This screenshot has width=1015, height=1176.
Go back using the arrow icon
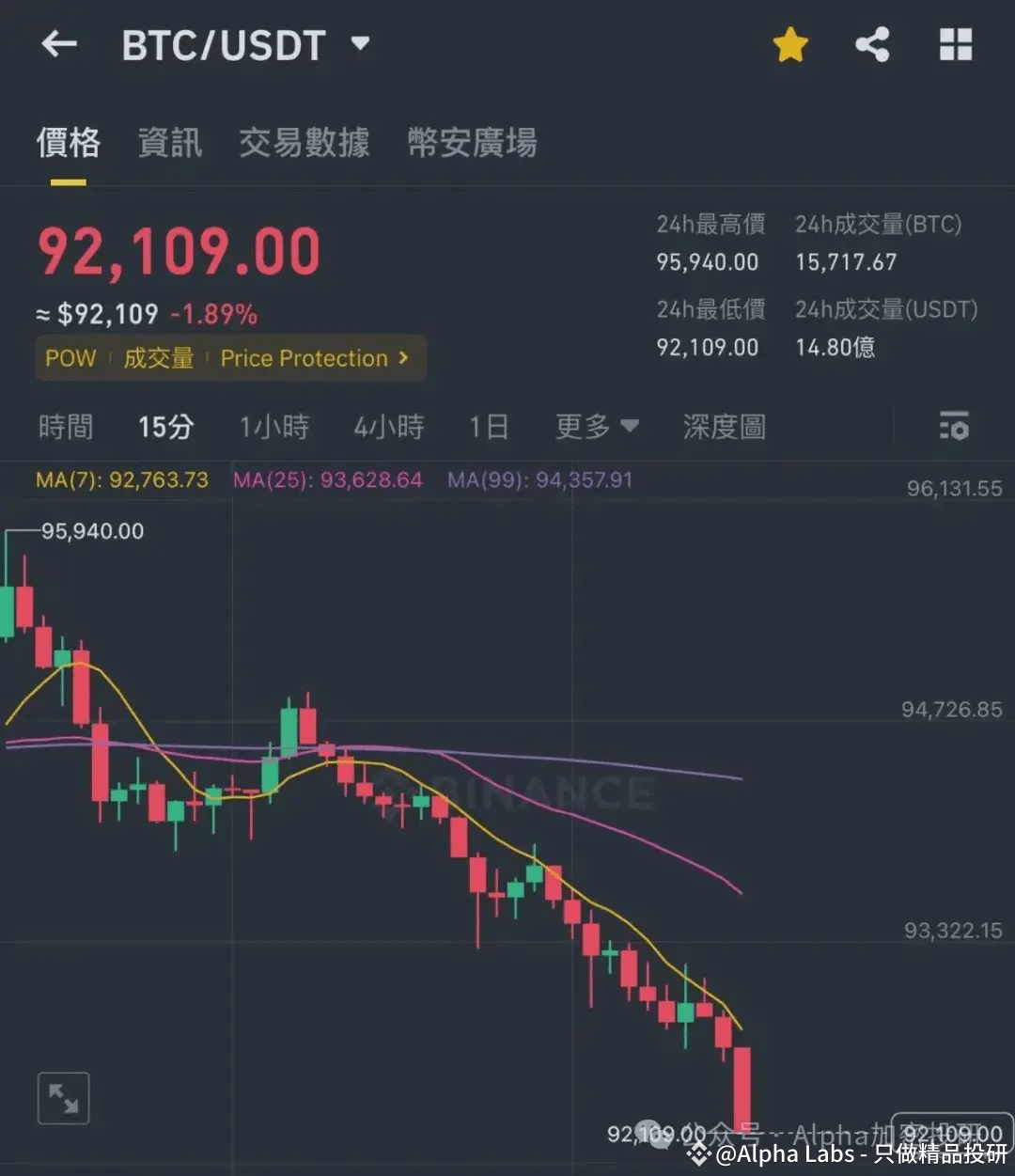click(59, 44)
